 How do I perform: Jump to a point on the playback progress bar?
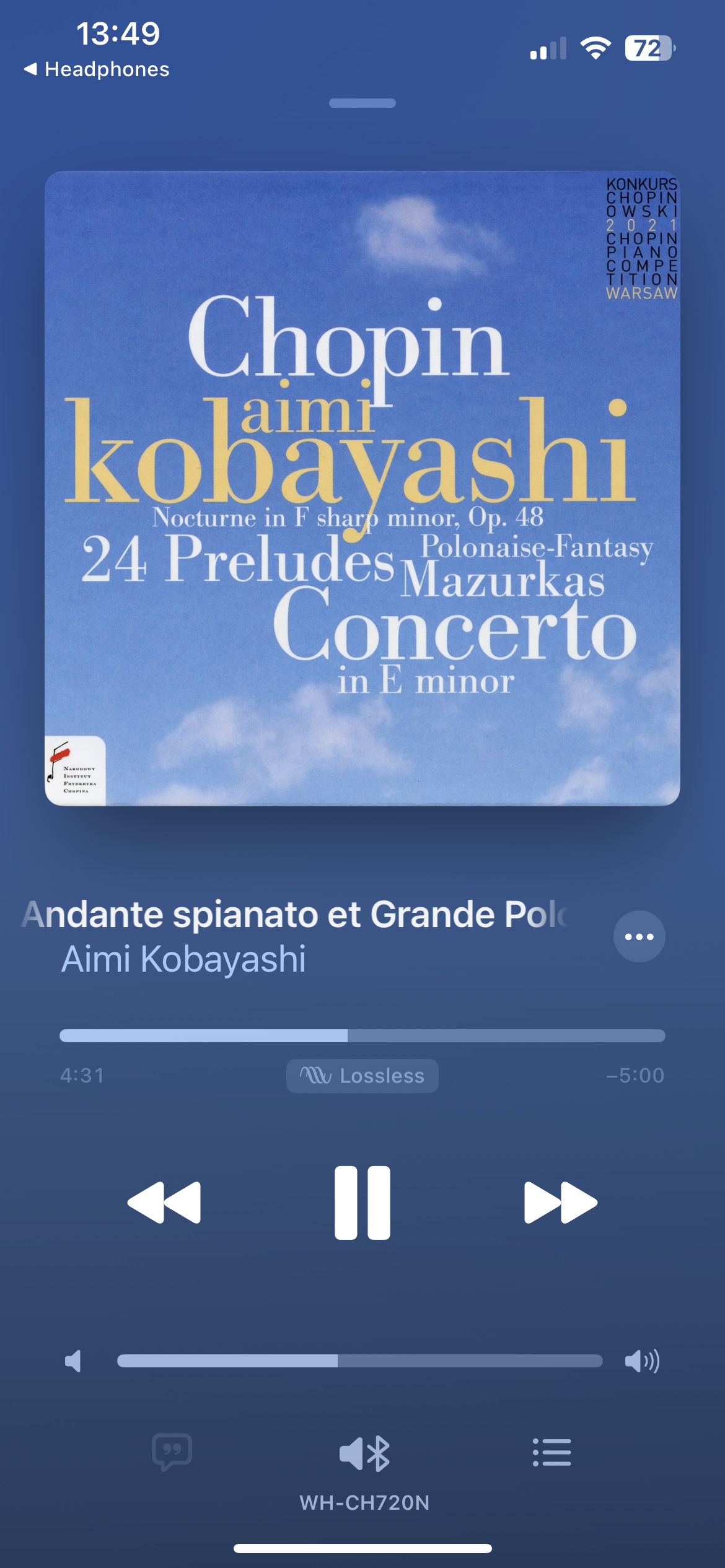click(362, 1035)
